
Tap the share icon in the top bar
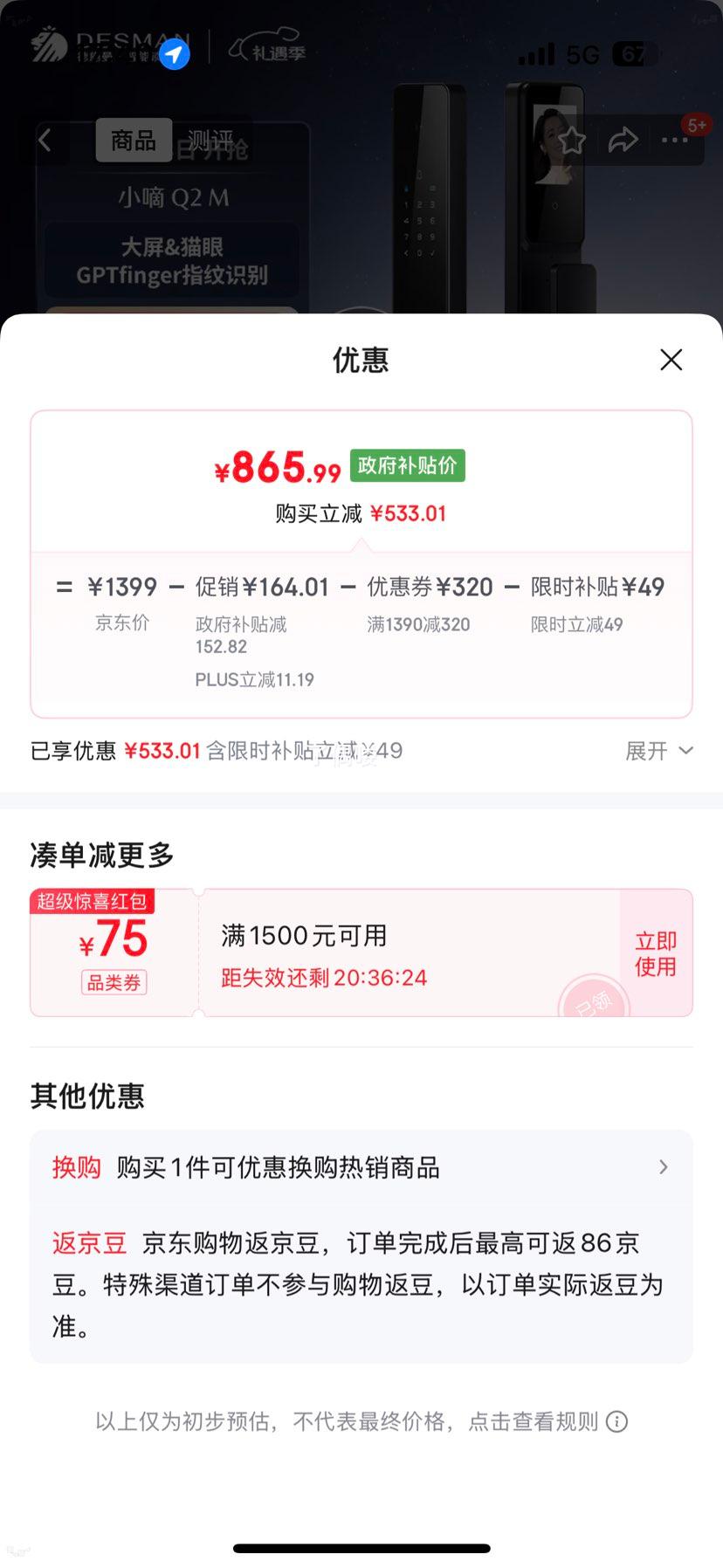point(623,140)
